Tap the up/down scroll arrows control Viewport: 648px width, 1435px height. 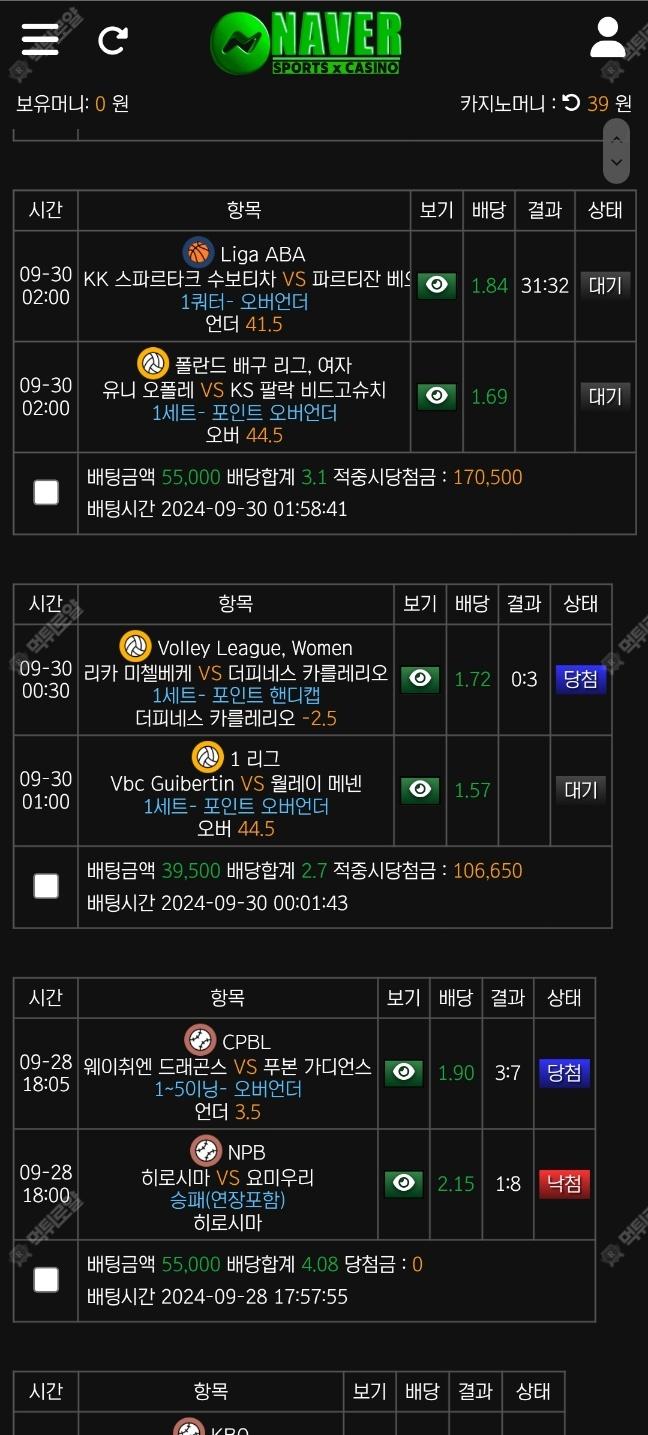tap(616, 150)
